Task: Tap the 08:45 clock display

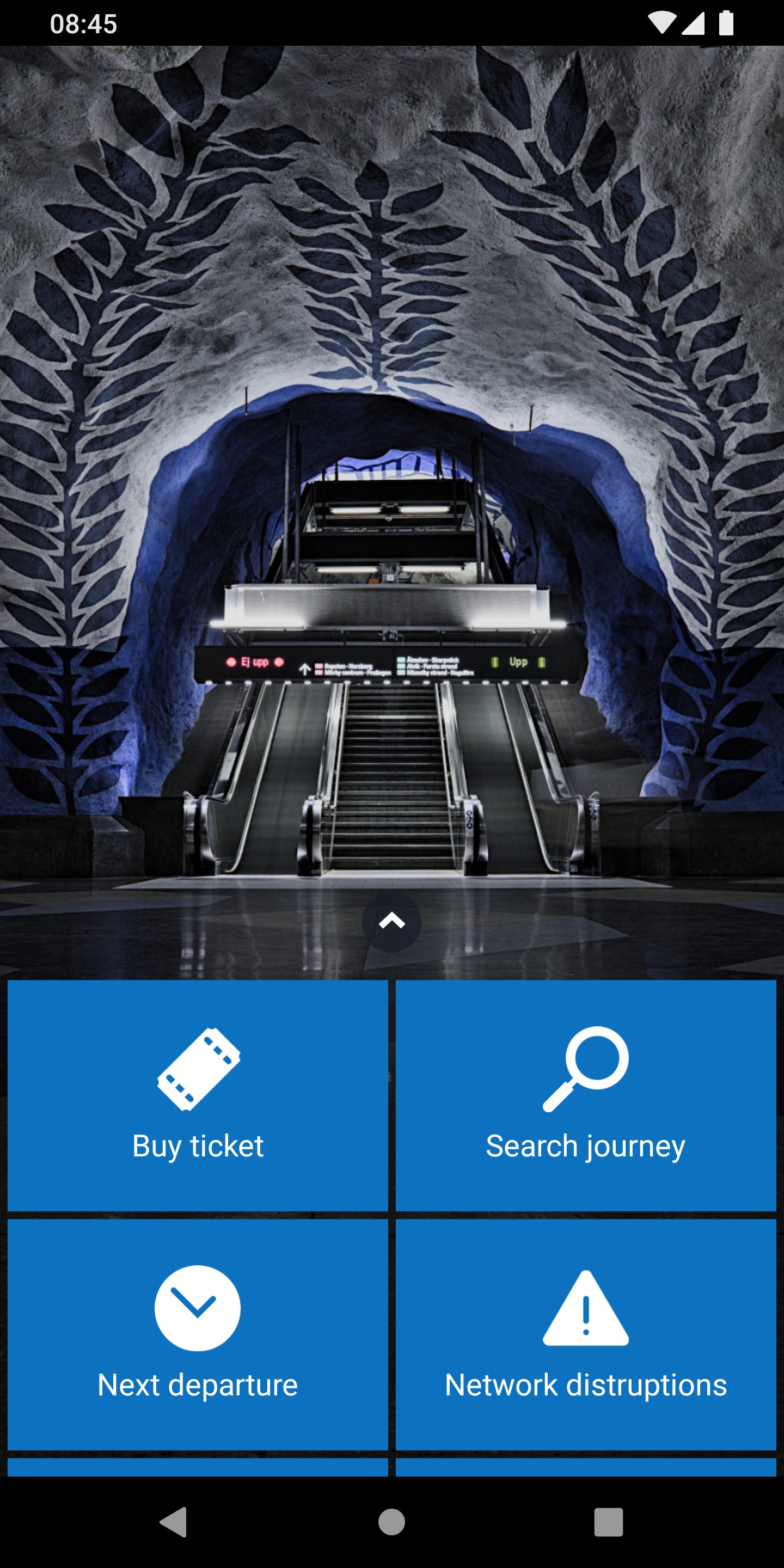Action: click(83, 23)
